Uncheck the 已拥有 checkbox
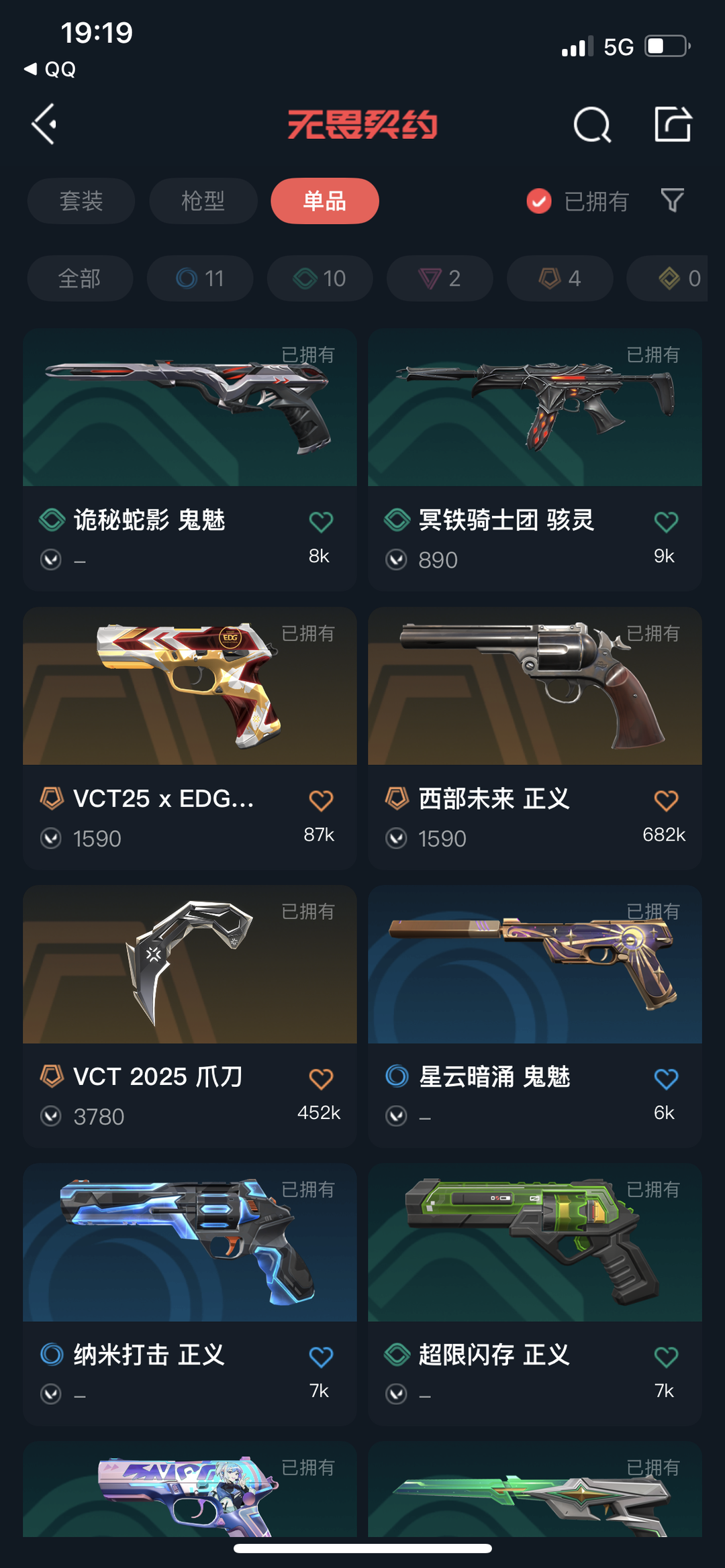This screenshot has height=1568, width=725. (x=539, y=201)
